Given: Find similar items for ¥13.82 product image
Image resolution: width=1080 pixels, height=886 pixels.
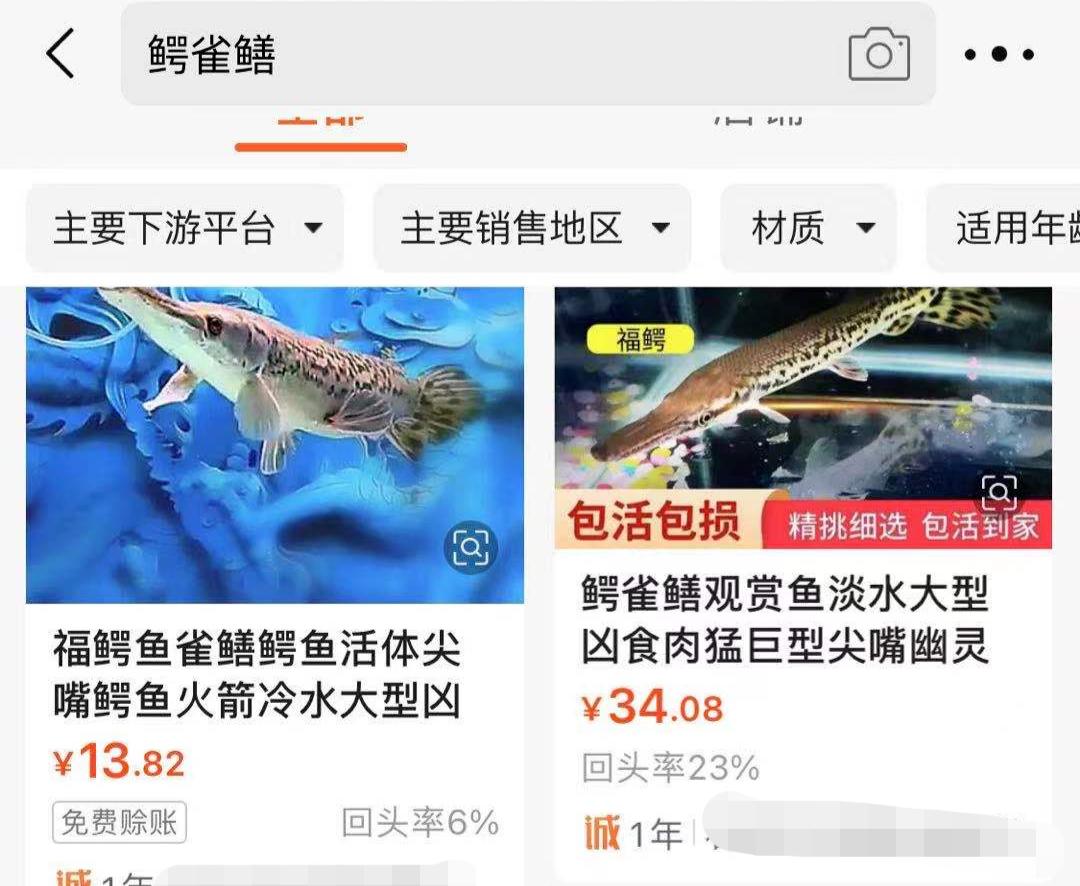Looking at the screenshot, I should [x=470, y=547].
